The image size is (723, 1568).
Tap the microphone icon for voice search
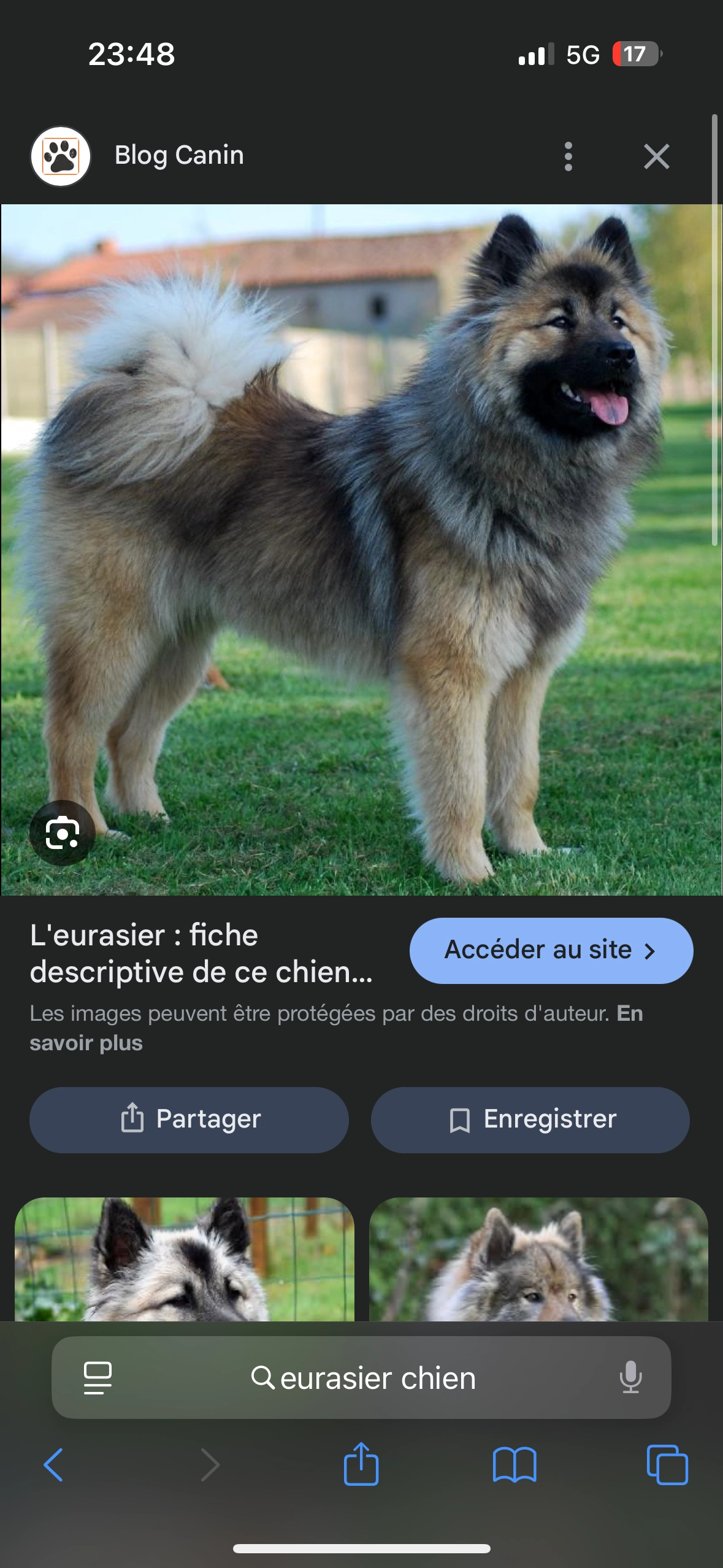[631, 1378]
